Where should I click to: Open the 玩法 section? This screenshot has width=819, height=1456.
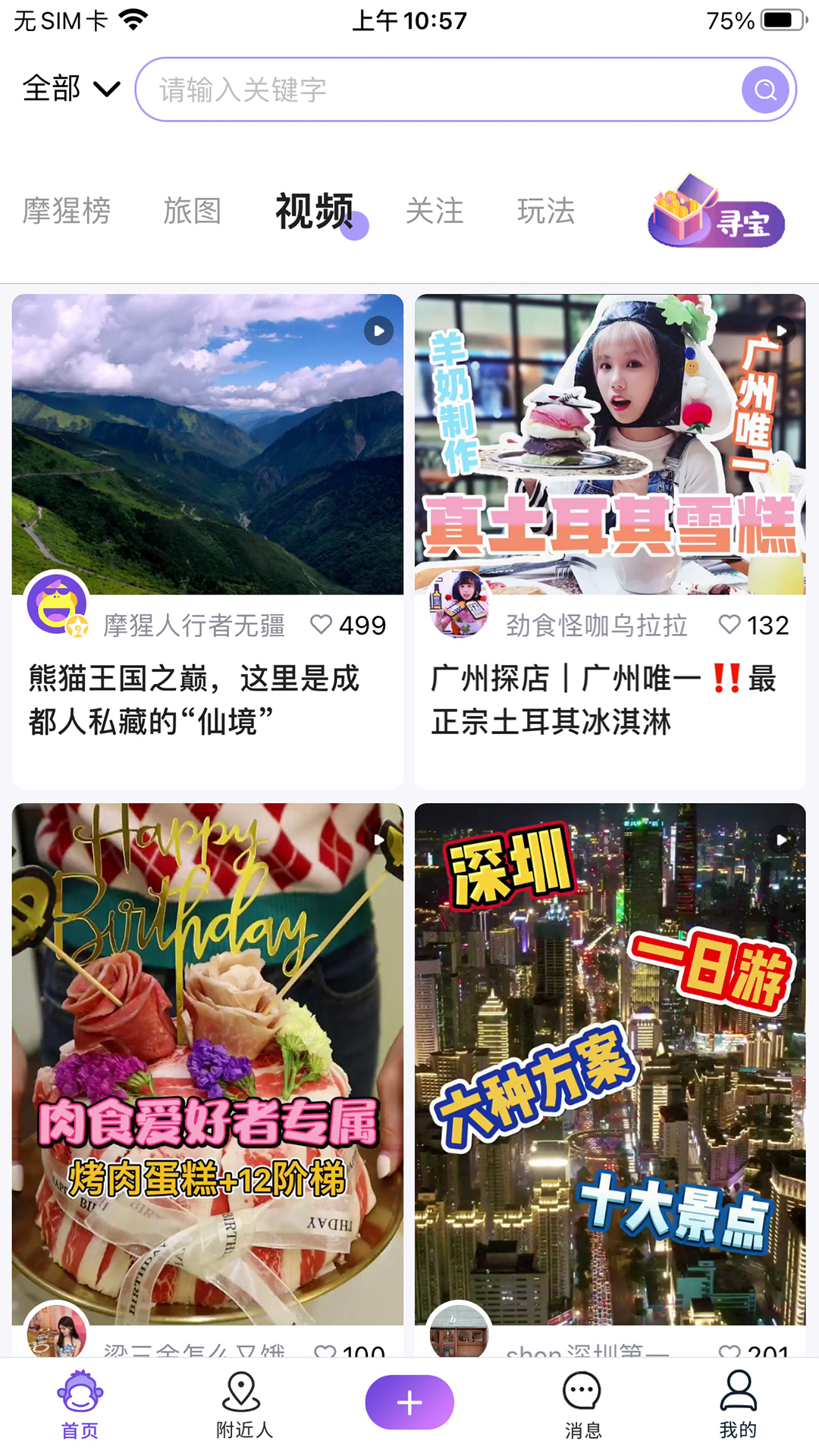click(545, 212)
